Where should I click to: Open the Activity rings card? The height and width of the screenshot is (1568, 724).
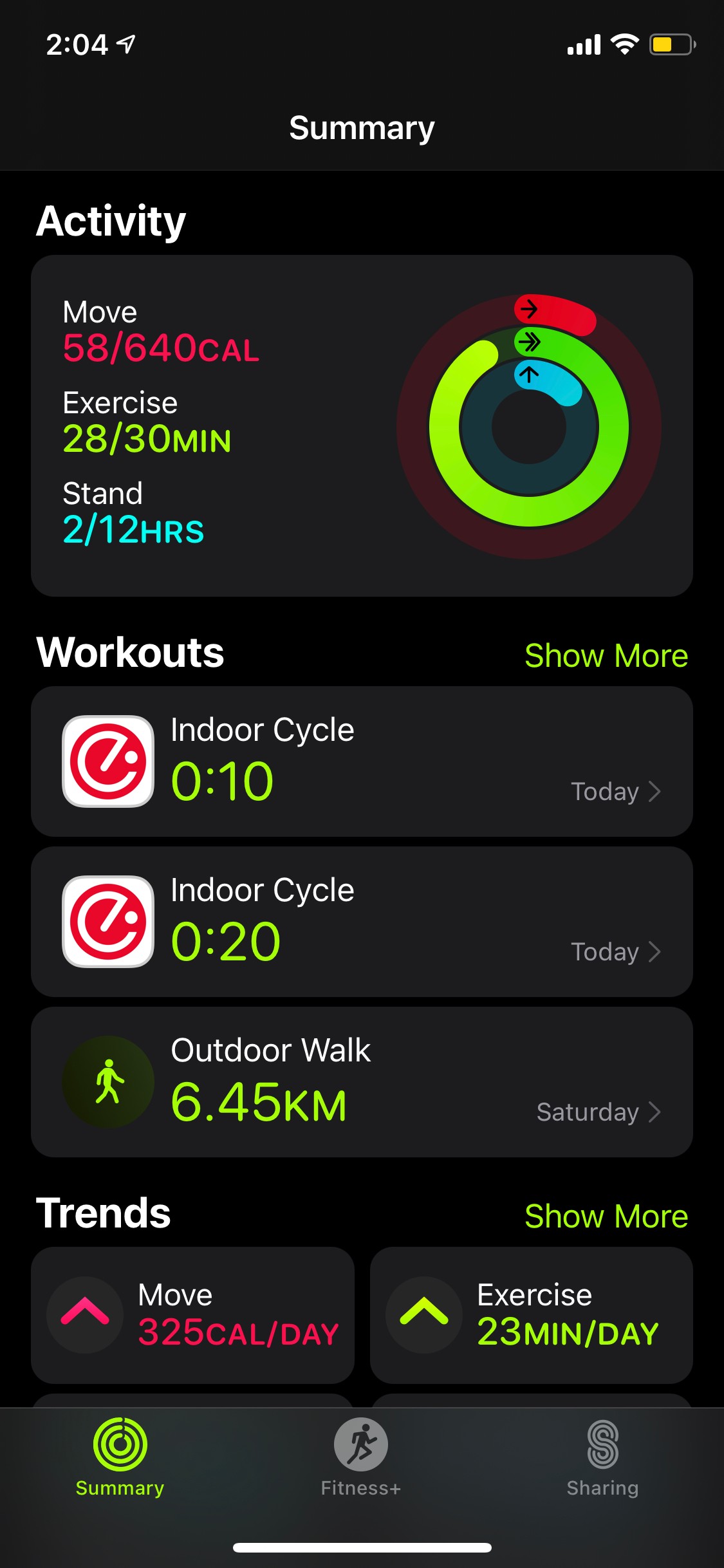click(362, 425)
